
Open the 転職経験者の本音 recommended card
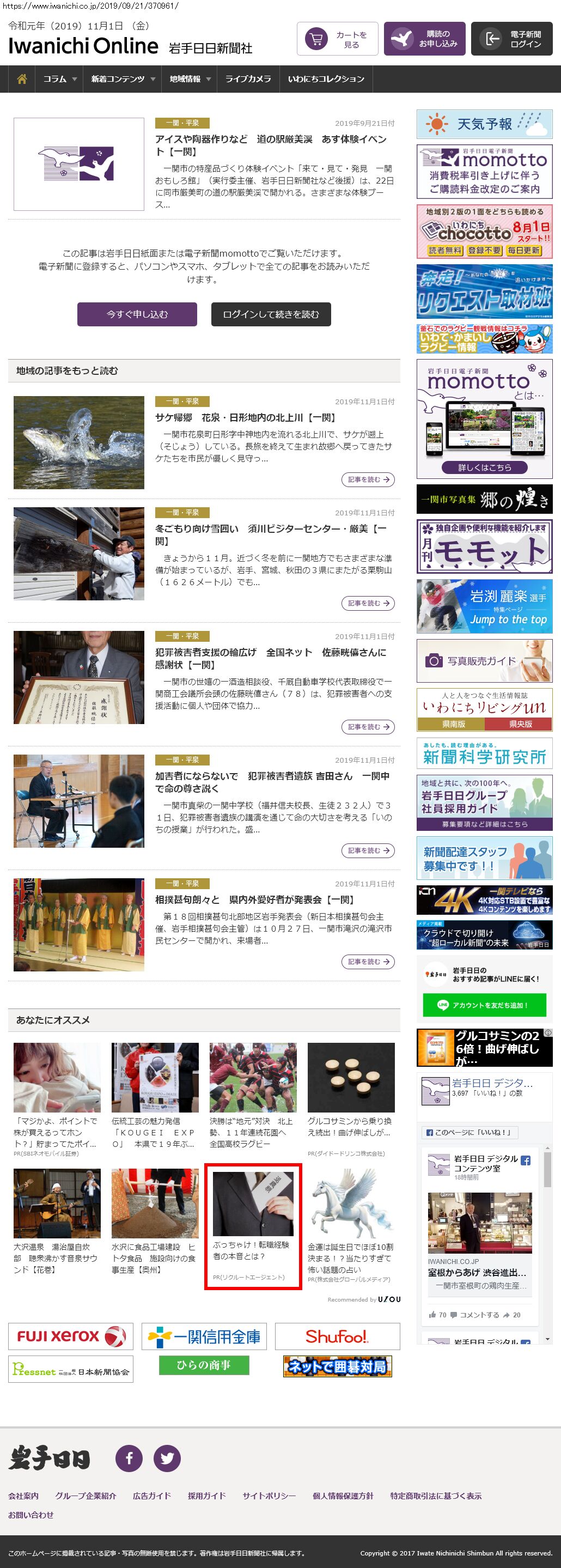(253, 1225)
